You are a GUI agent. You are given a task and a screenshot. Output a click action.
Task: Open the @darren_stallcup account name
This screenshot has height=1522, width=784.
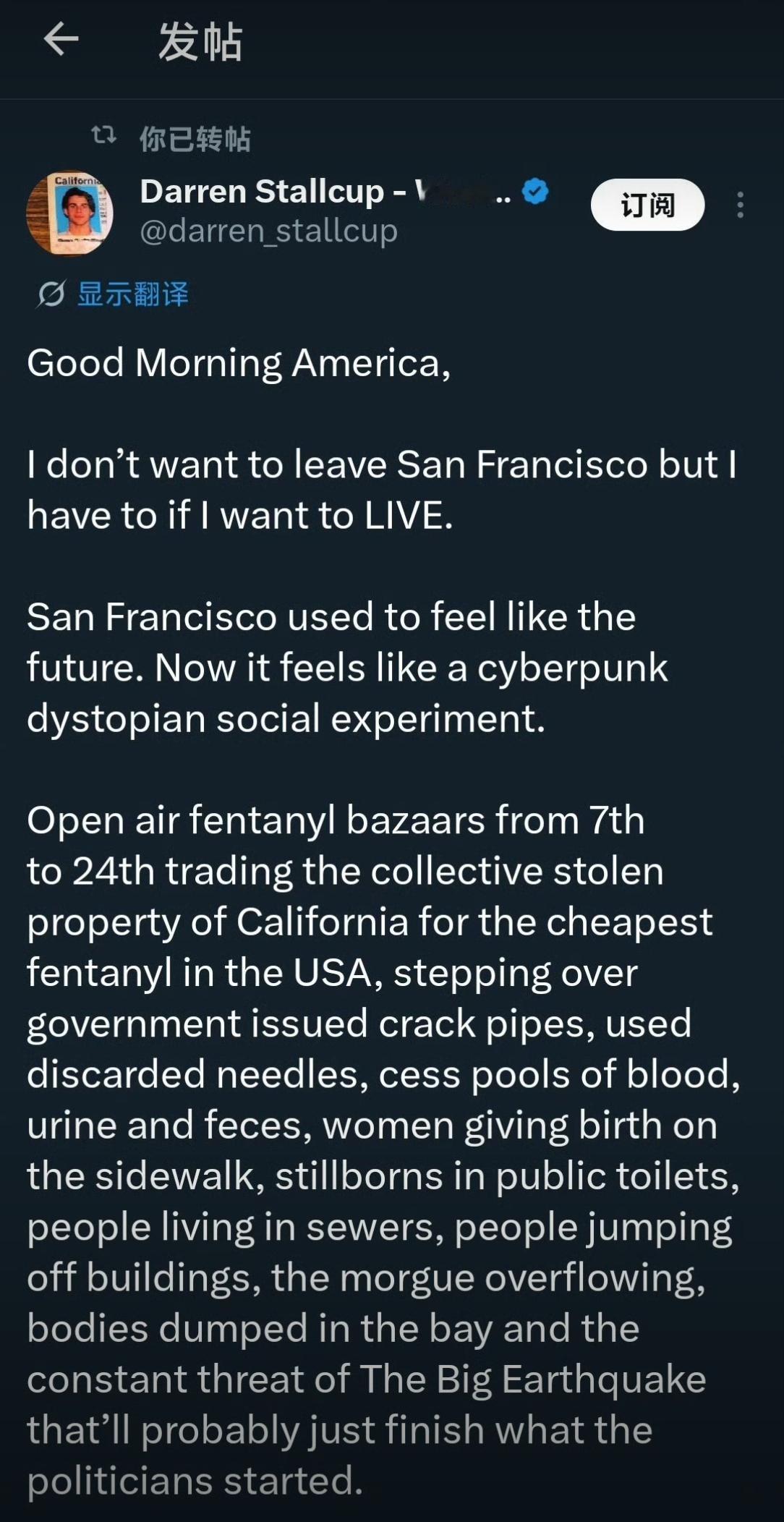(x=268, y=231)
